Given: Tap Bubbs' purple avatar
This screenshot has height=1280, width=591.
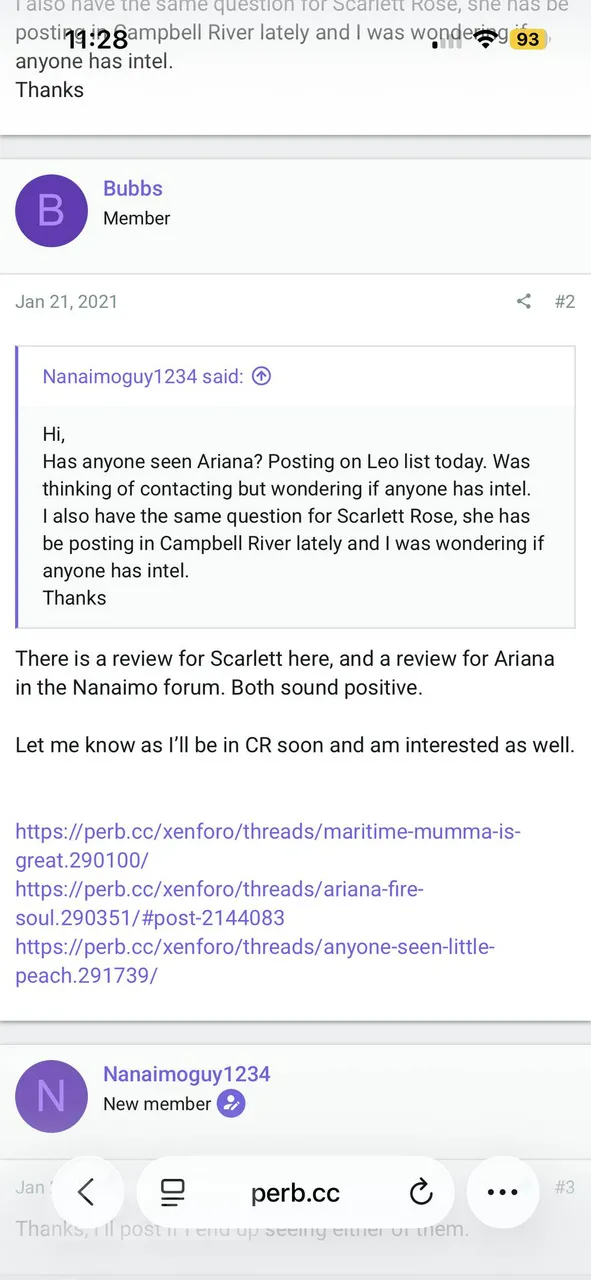Looking at the screenshot, I should click(x=52, y=211).
